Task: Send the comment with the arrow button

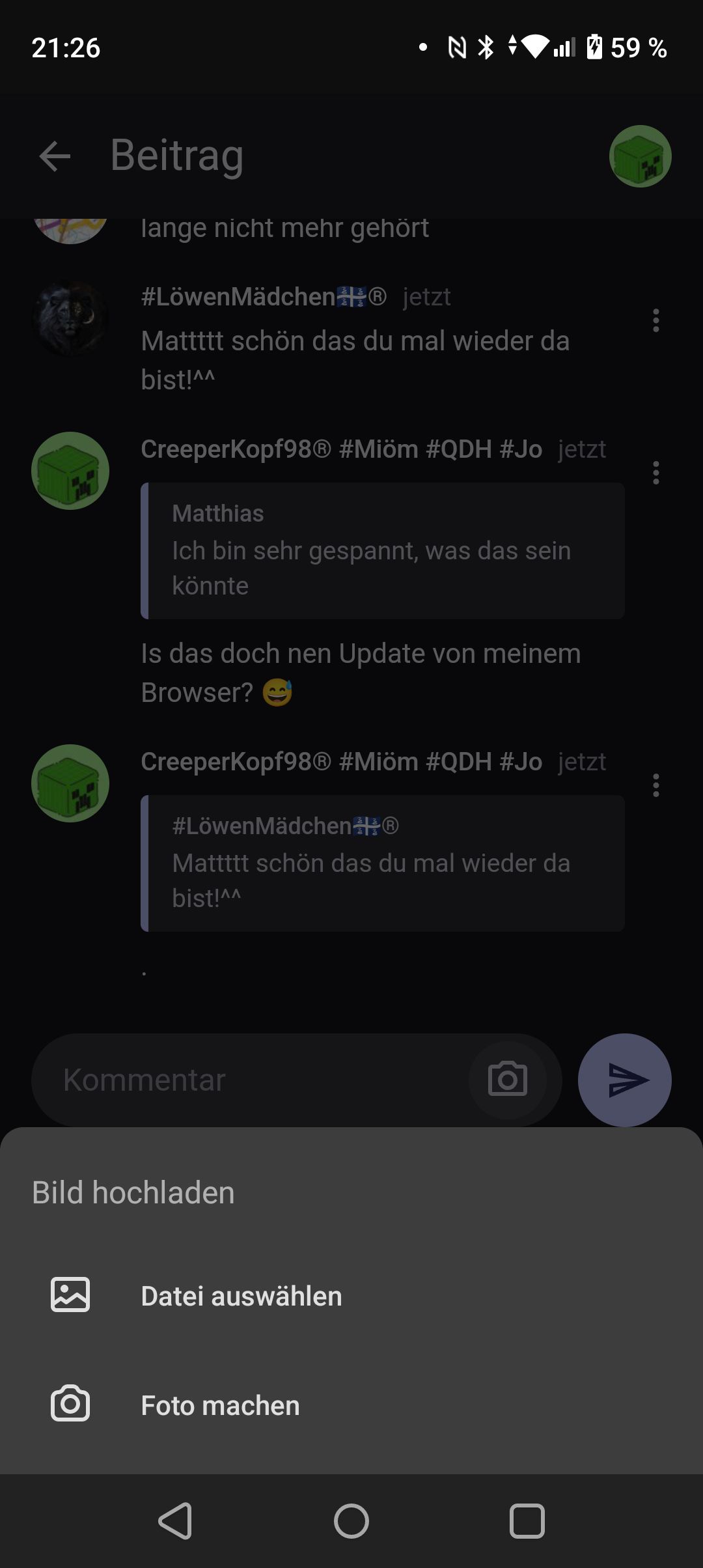Action: [624, 1080]
